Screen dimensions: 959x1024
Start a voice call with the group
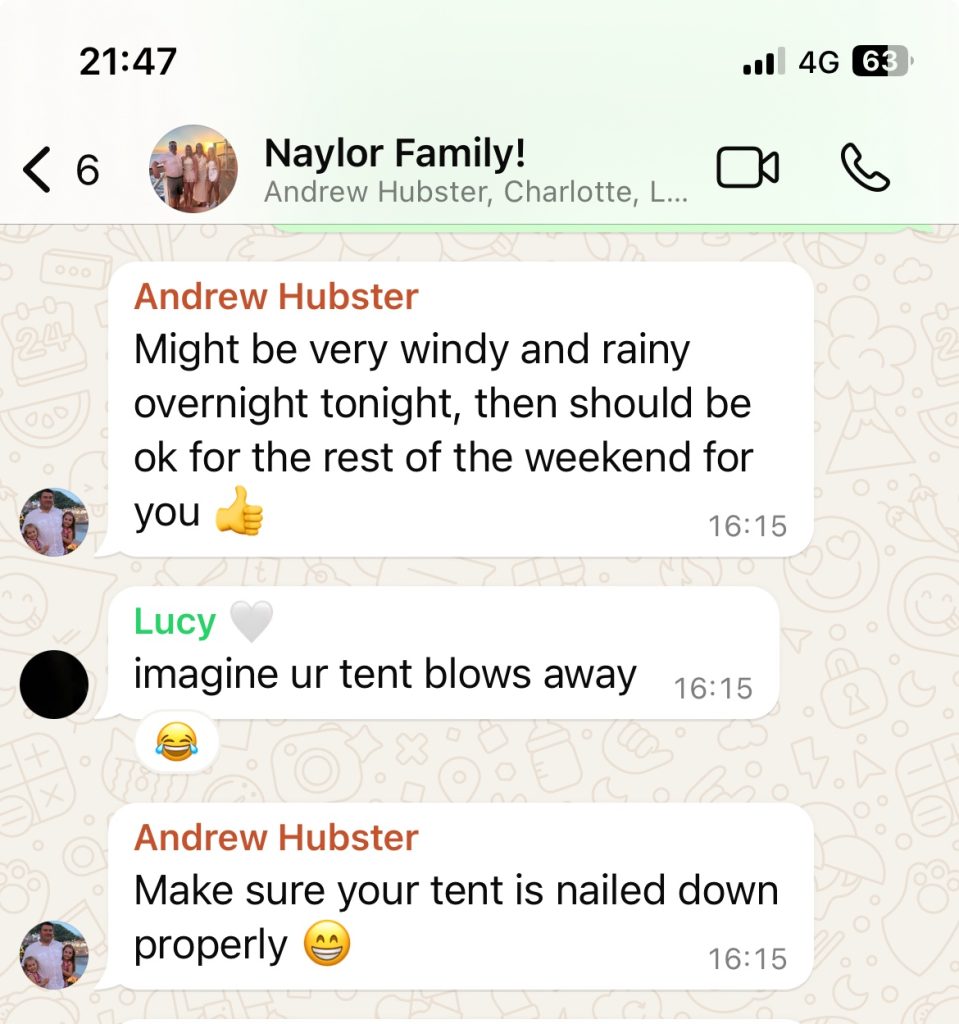[x=864, y=168]
